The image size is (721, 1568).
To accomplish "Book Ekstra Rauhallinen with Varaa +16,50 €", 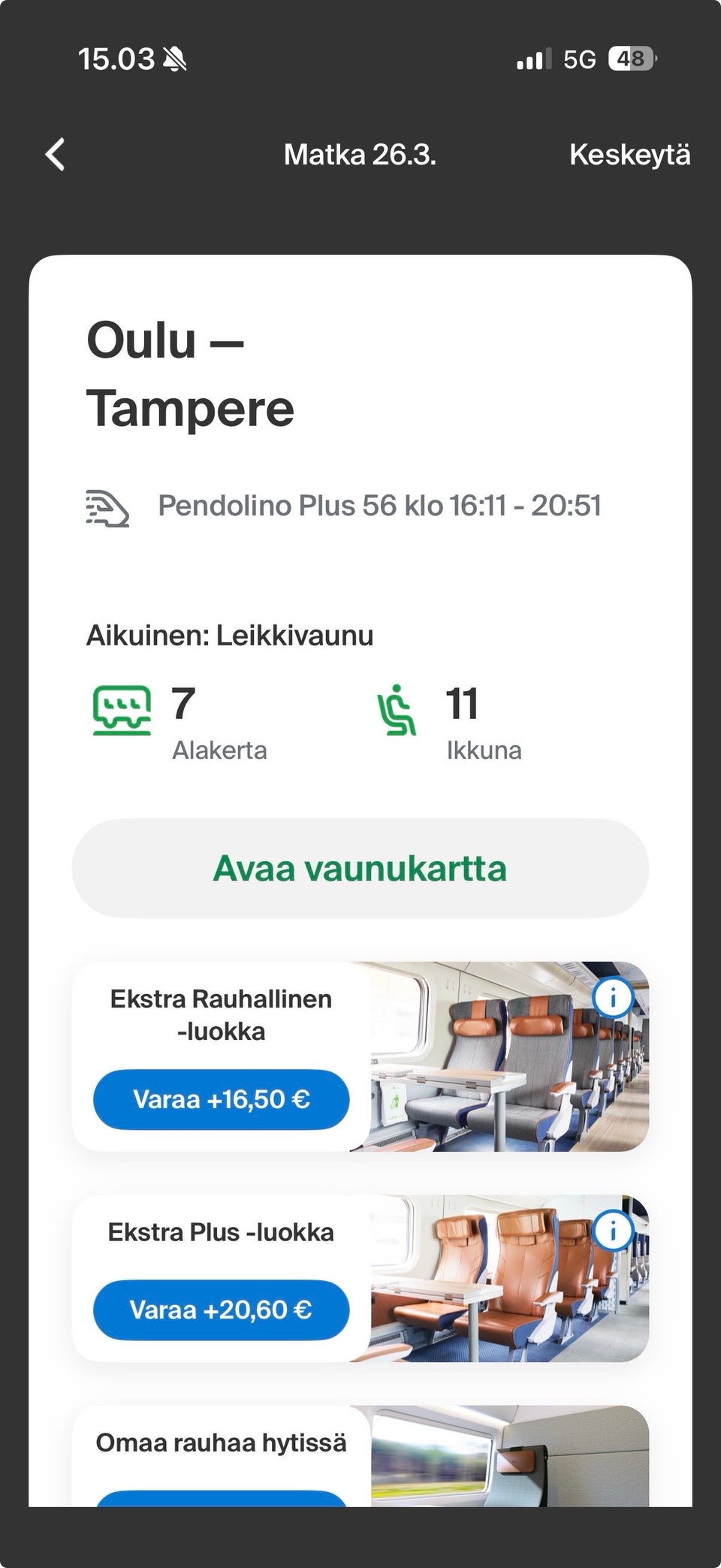I will coord(220,1100).
